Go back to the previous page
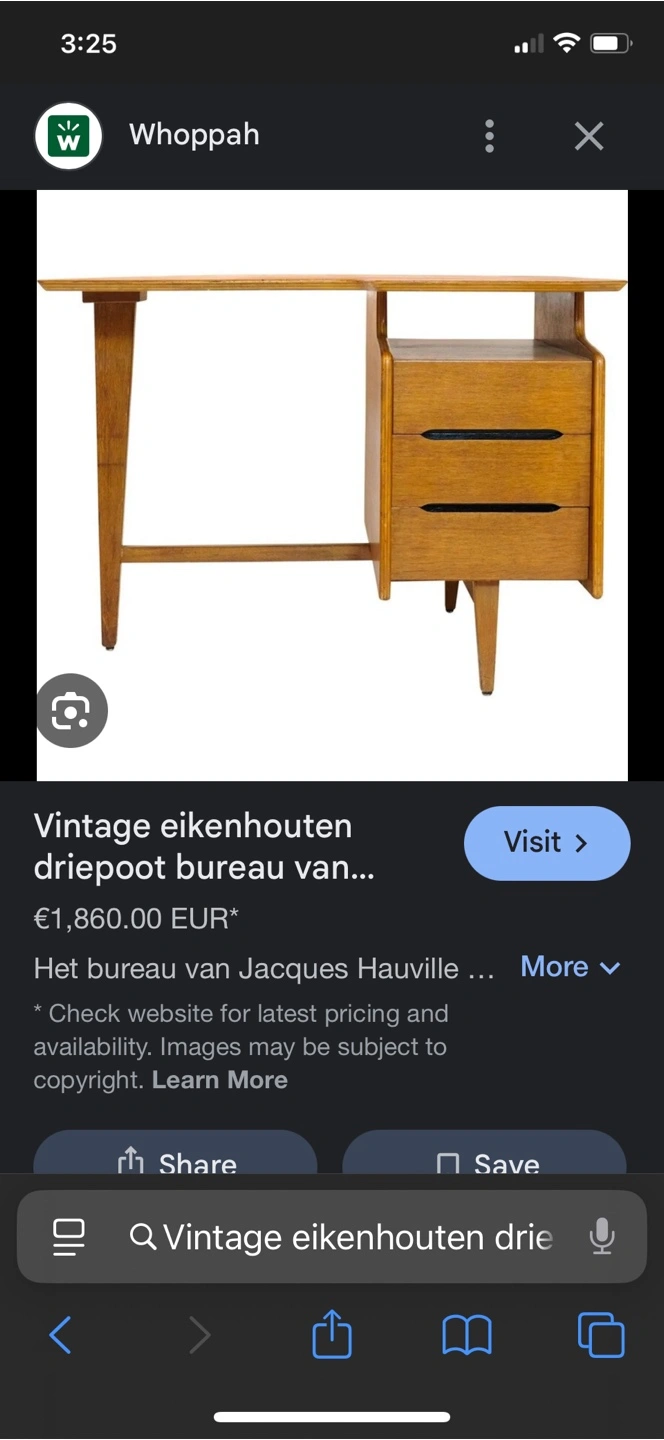Viewport: 664px width, 1440px height. point(61,1335)
